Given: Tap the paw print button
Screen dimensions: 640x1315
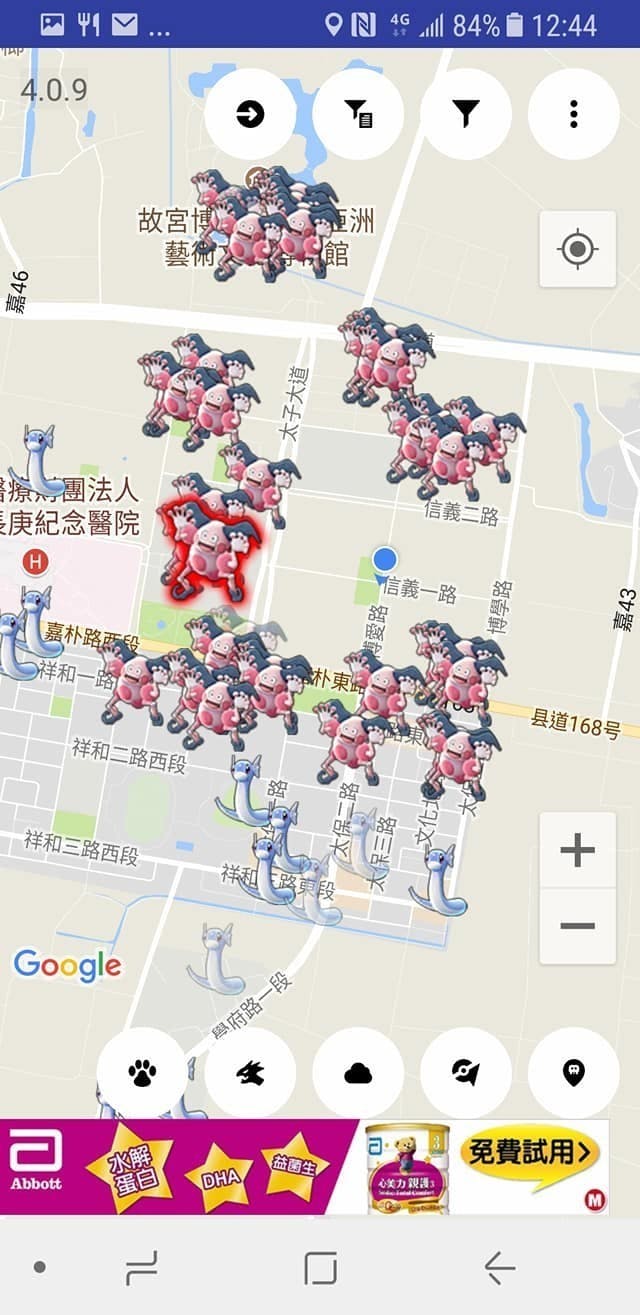Looking at the screenshot, I should pos(142,1073).
